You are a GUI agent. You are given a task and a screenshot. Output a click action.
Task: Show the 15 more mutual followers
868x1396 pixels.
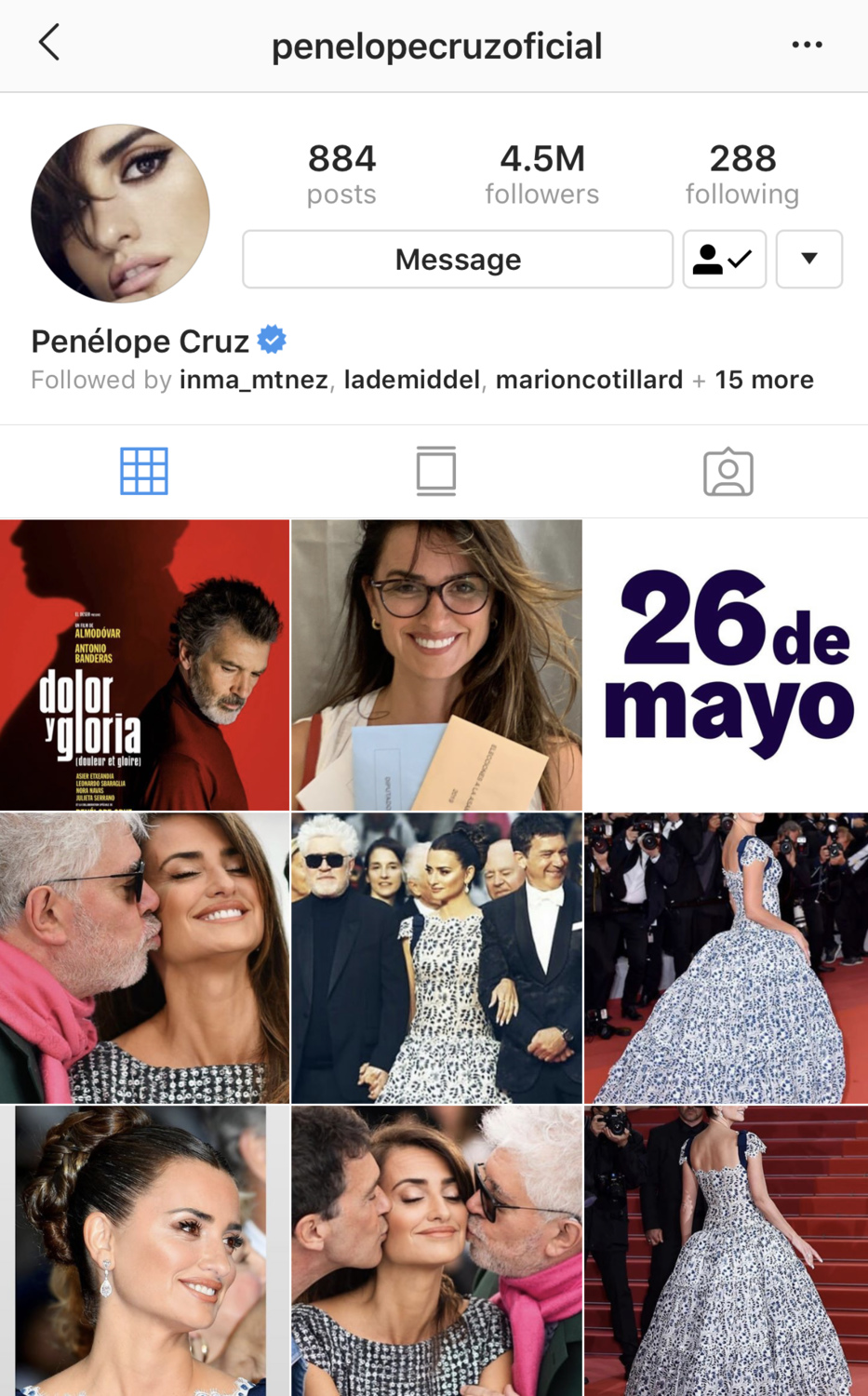764,380
